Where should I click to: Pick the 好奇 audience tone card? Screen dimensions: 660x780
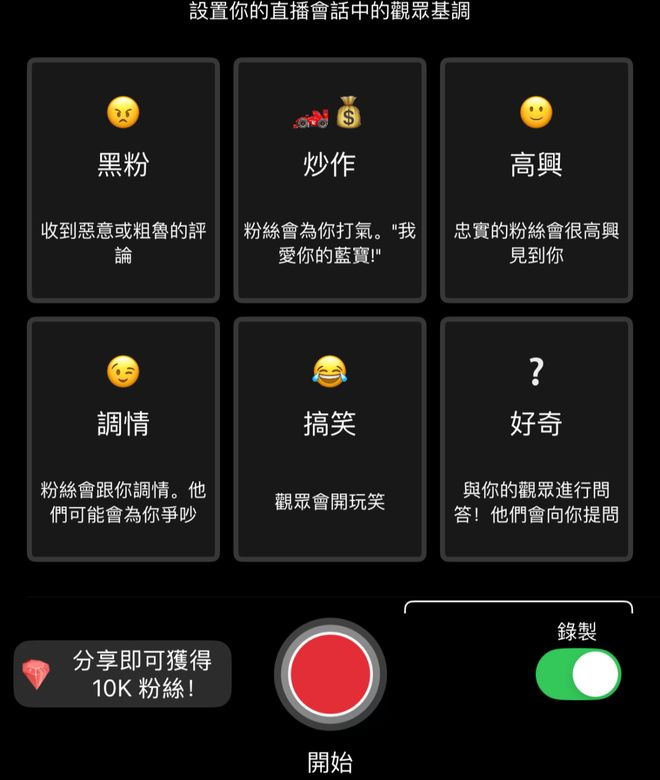pos(536,439)
